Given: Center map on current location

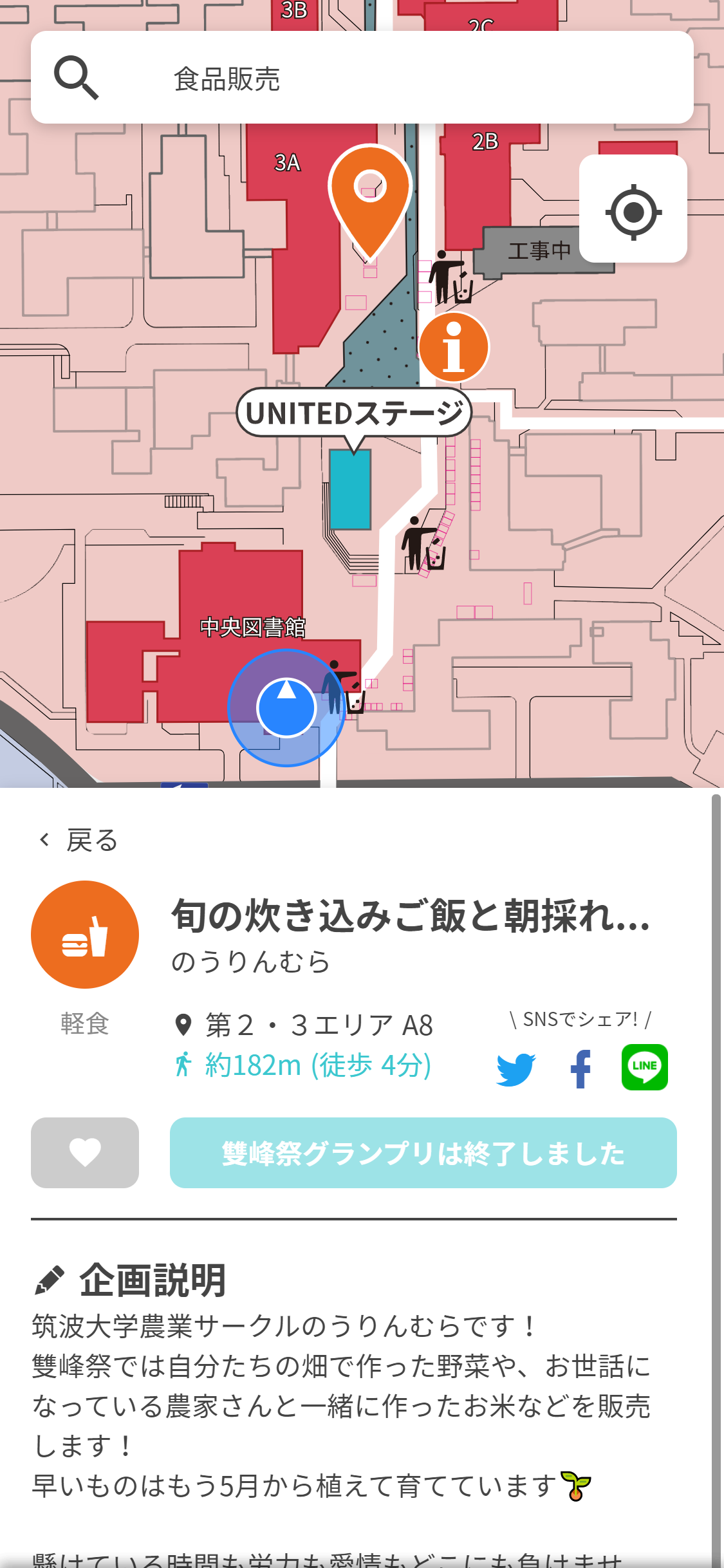Looking at the screenshot, I should click(x=633, y=209).
